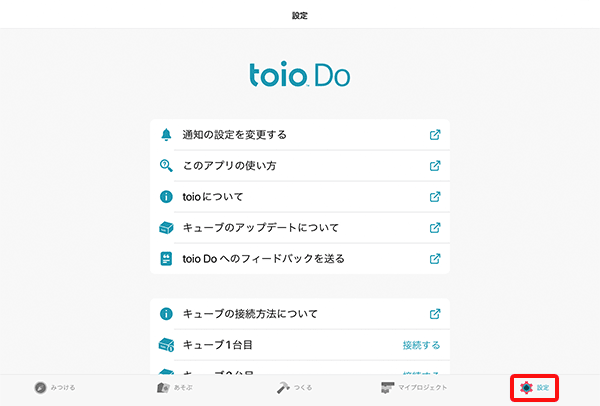Open キューブのアップデートについて row

pyautogui.click(x=299, y=228)
